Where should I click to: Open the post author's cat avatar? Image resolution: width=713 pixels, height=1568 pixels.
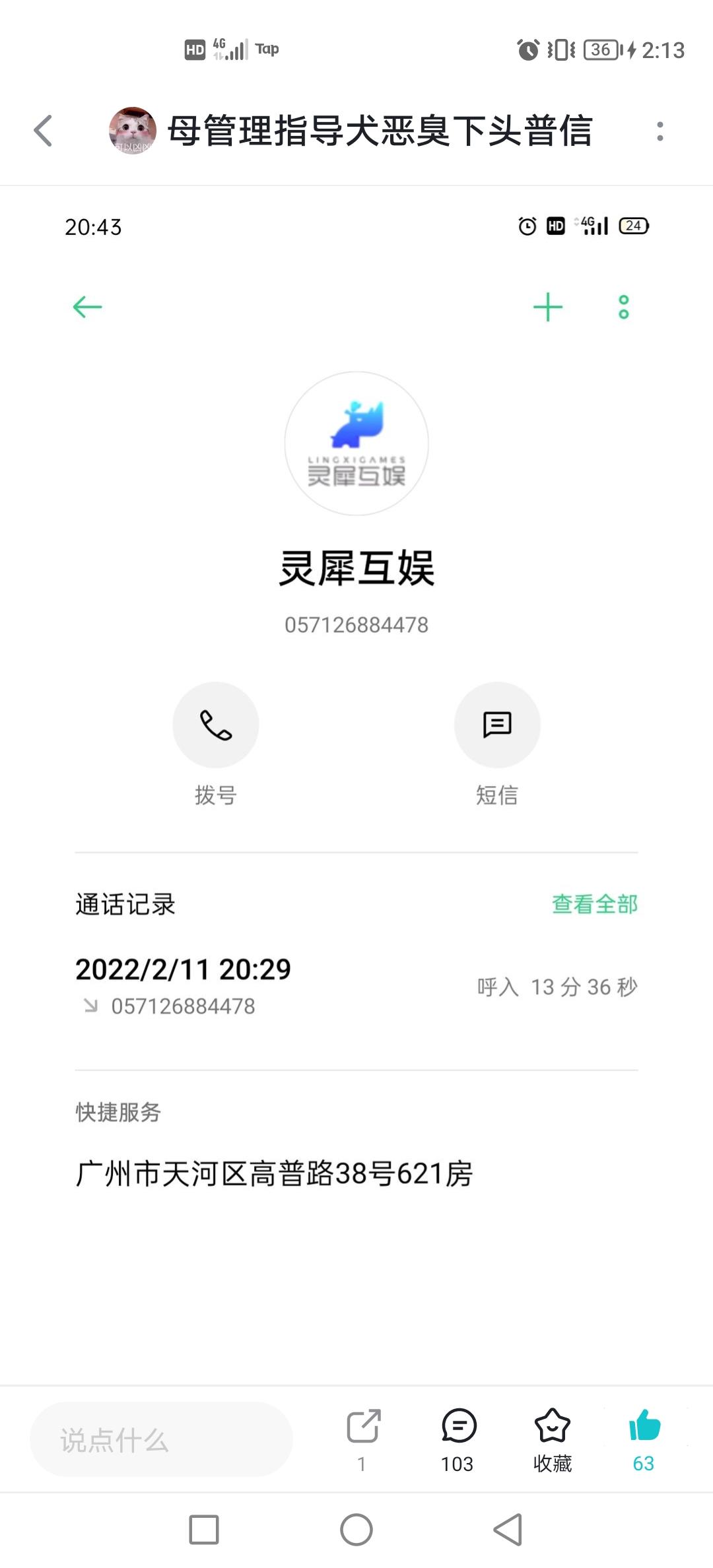(133, 131)
